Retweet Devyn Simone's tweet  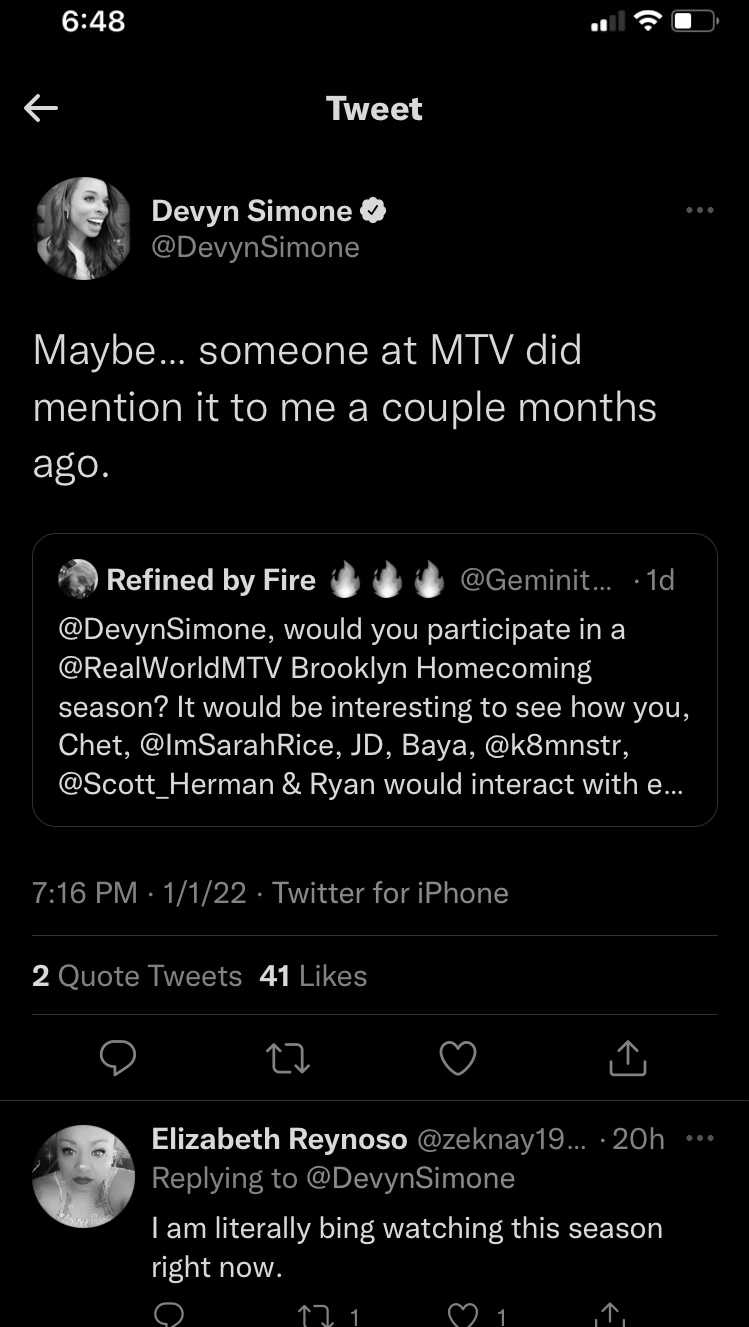289,1058
